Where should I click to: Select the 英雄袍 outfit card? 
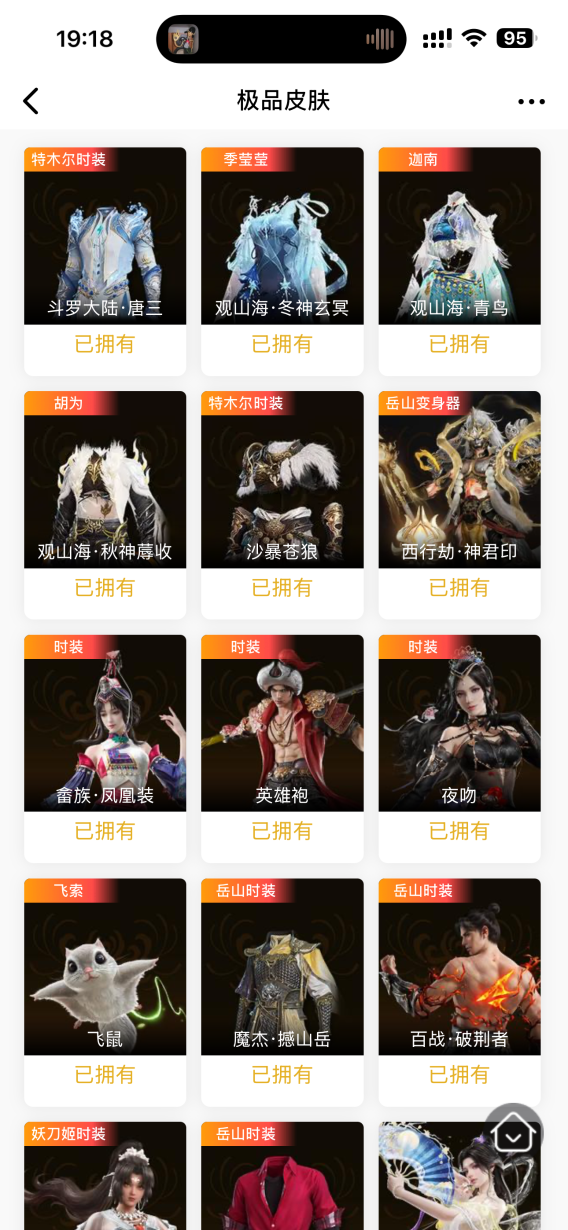[282, 748]
